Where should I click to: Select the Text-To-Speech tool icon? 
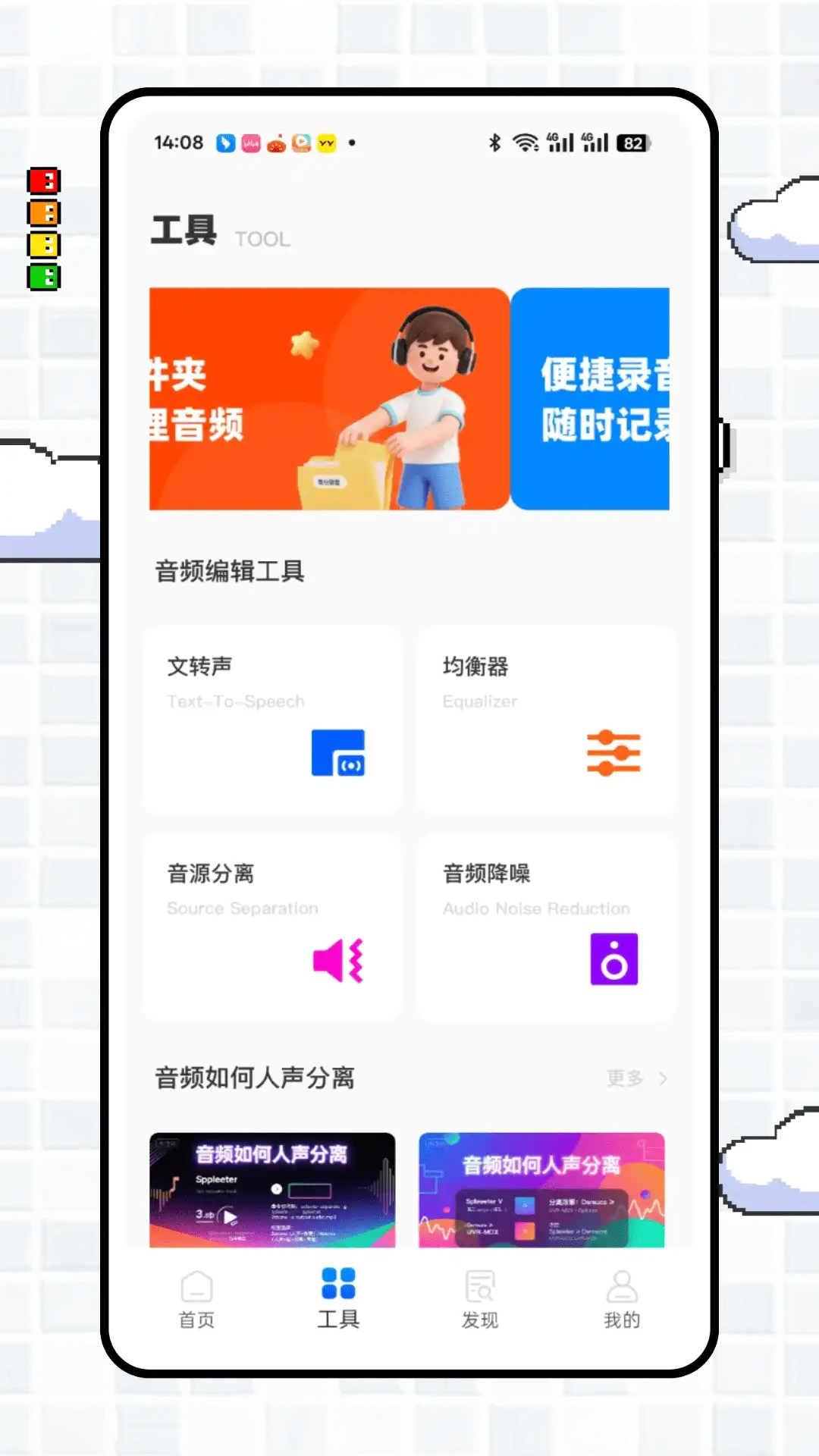point(338,752)
